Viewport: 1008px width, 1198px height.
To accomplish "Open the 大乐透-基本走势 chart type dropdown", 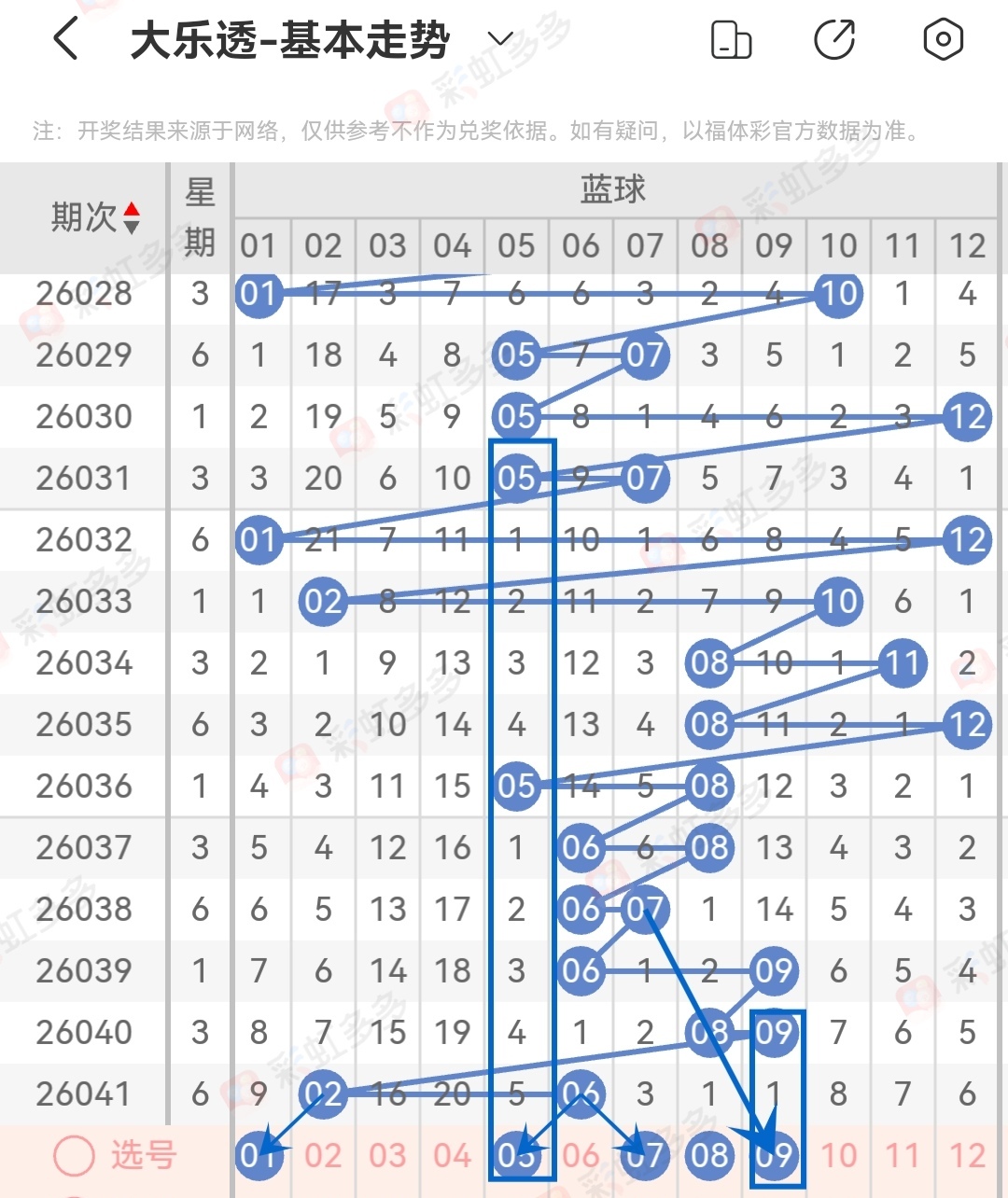I will pyautogui.click(x=499, y=40).
